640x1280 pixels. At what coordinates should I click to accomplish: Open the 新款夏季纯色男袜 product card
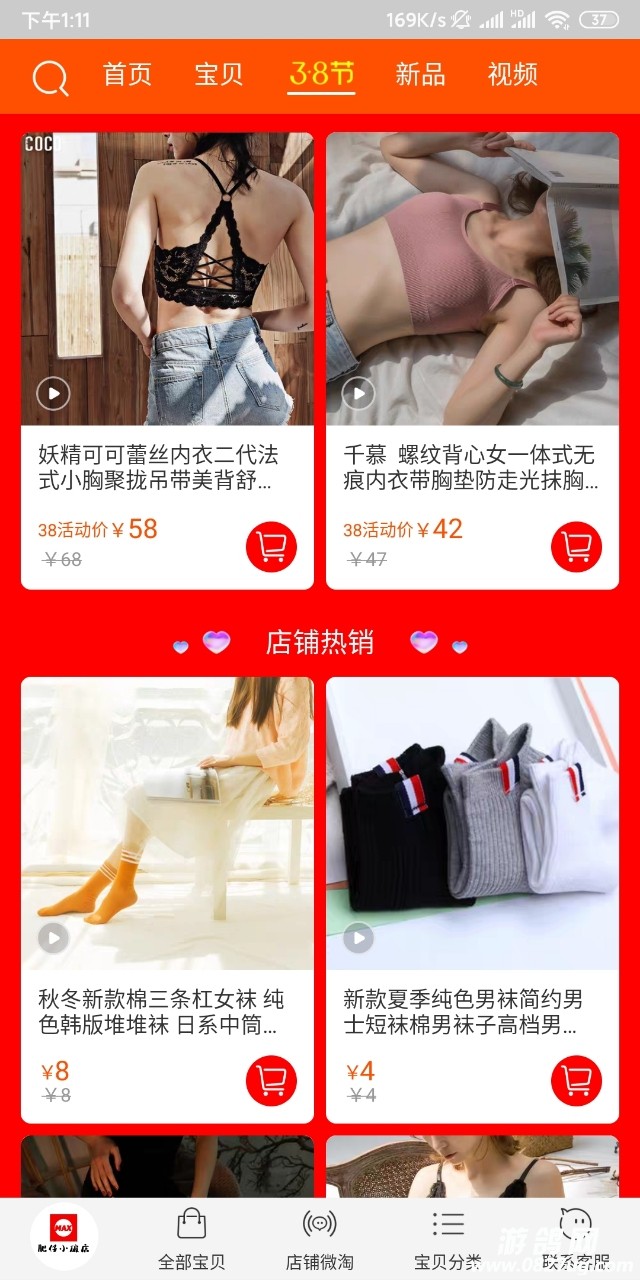472,850
